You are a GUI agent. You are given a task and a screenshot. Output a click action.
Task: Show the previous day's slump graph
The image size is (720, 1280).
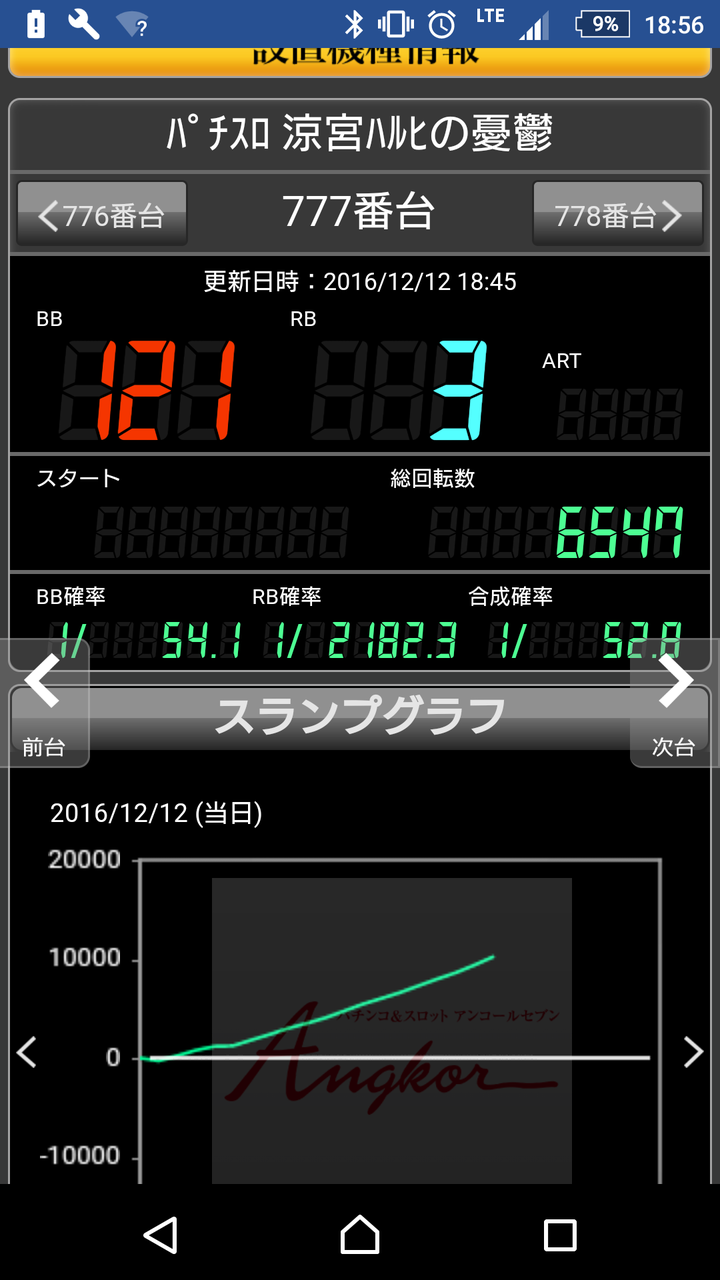click(x=27, y=1052)
